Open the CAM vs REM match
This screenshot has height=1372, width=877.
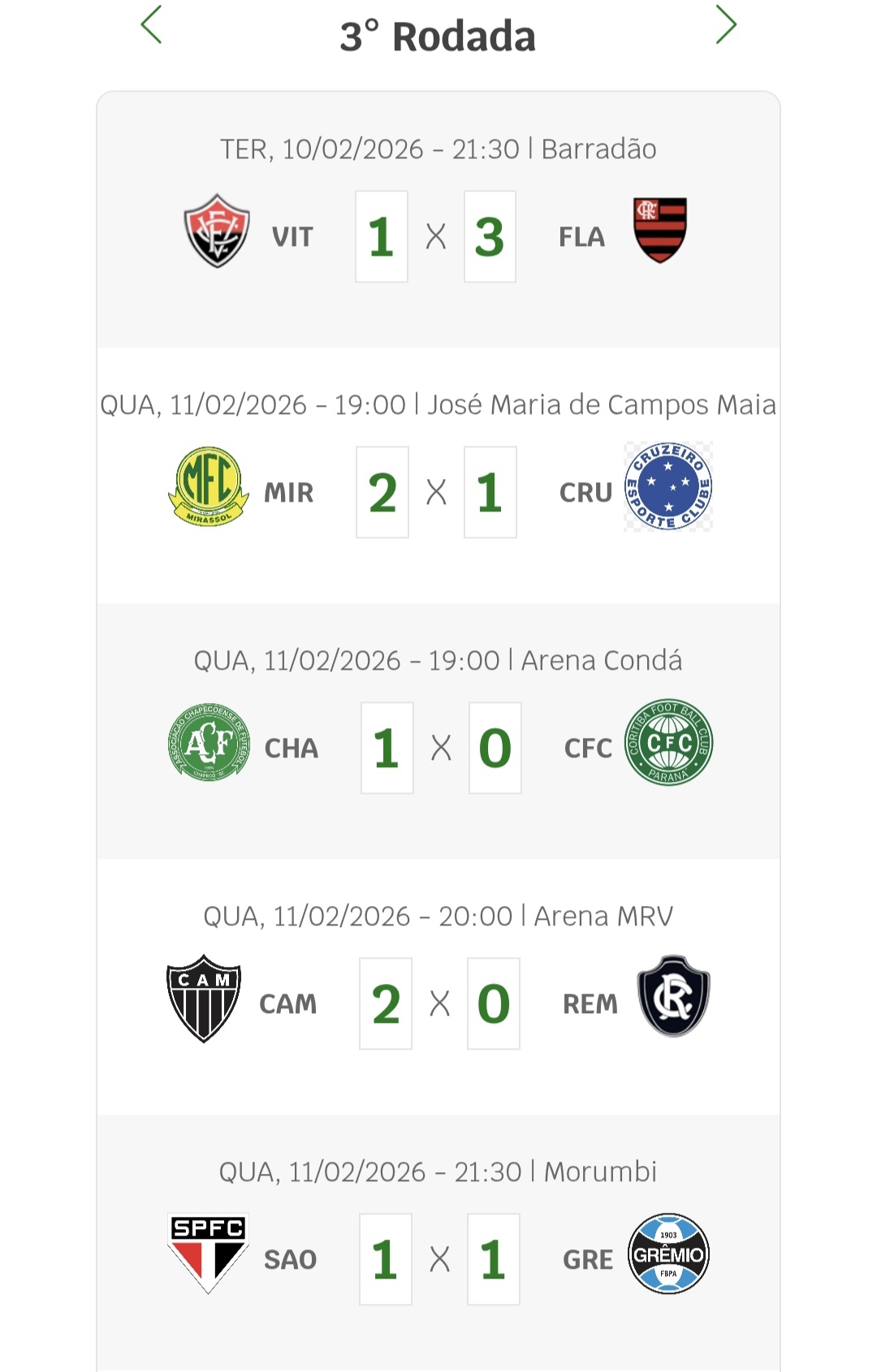click(x=438, y=1003)
